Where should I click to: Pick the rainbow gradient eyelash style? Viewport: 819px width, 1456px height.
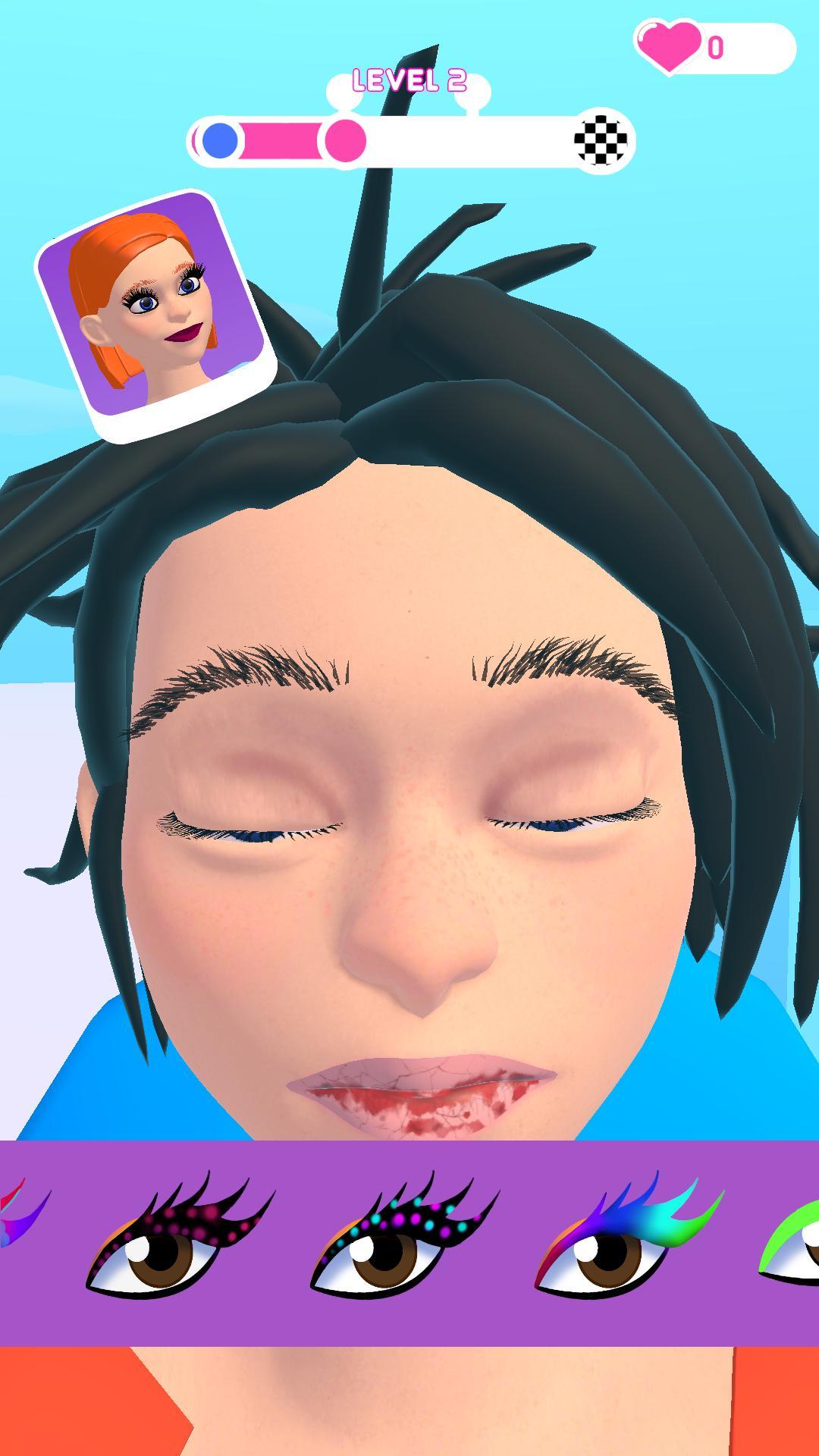629,1238
